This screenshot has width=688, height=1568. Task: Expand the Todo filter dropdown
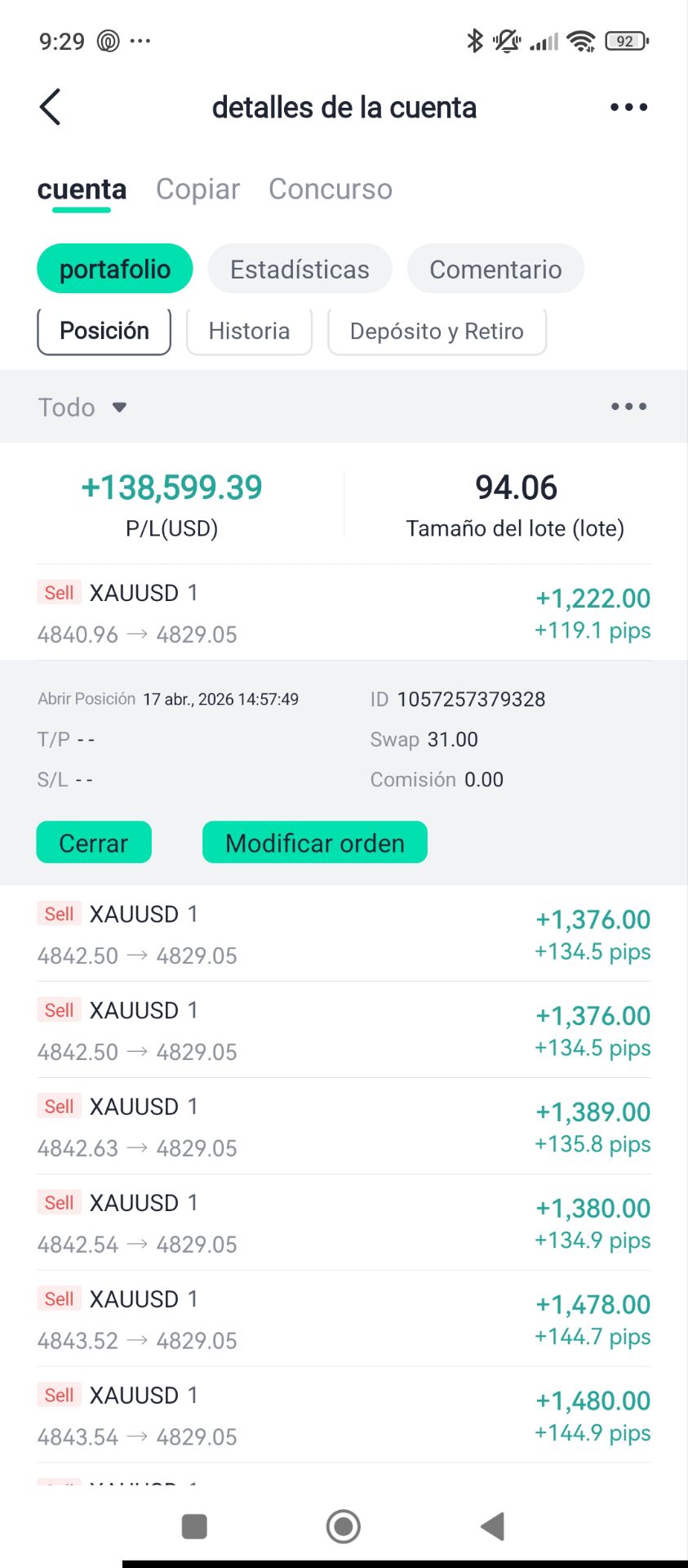click(x=82, y=407)
